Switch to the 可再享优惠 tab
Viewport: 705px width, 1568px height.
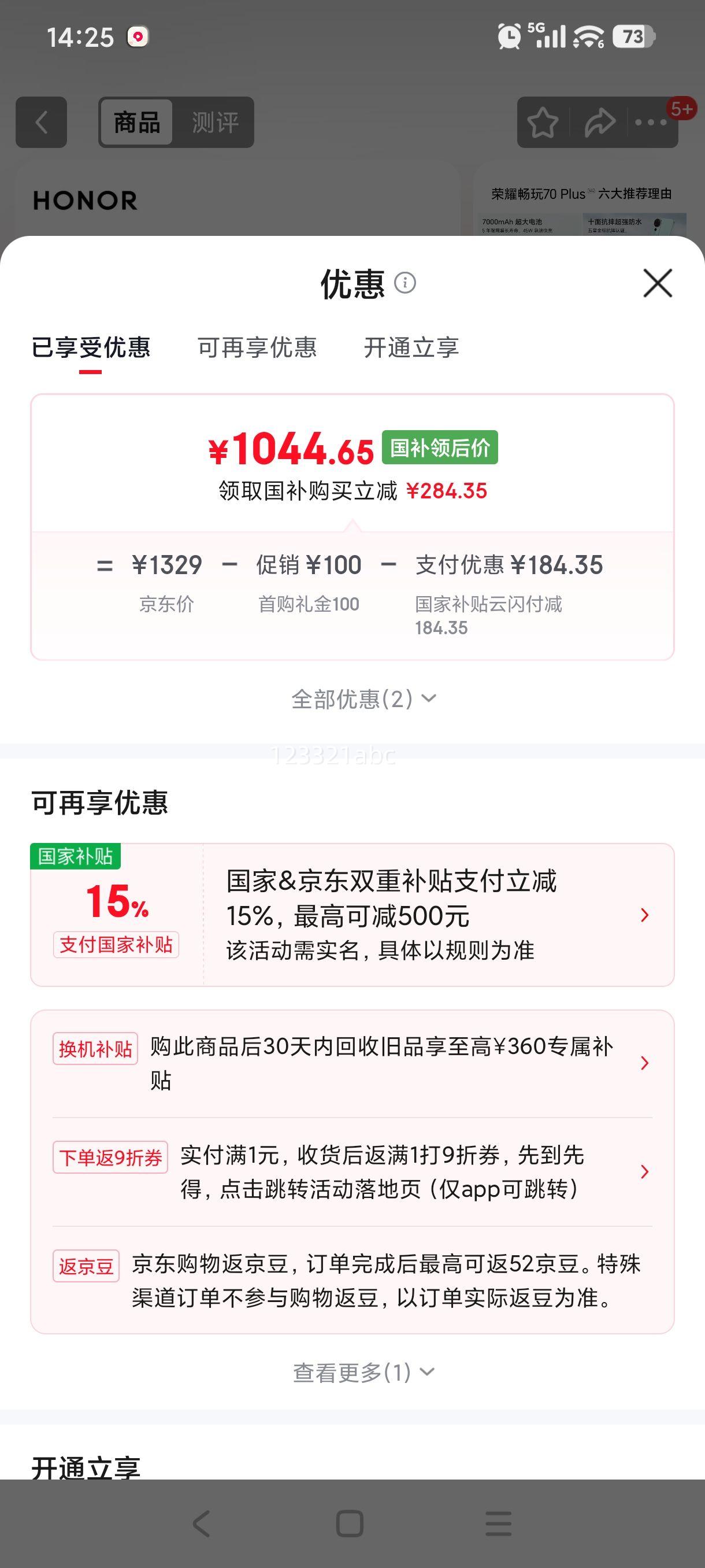pyautogui.click(x=257, y=347)
